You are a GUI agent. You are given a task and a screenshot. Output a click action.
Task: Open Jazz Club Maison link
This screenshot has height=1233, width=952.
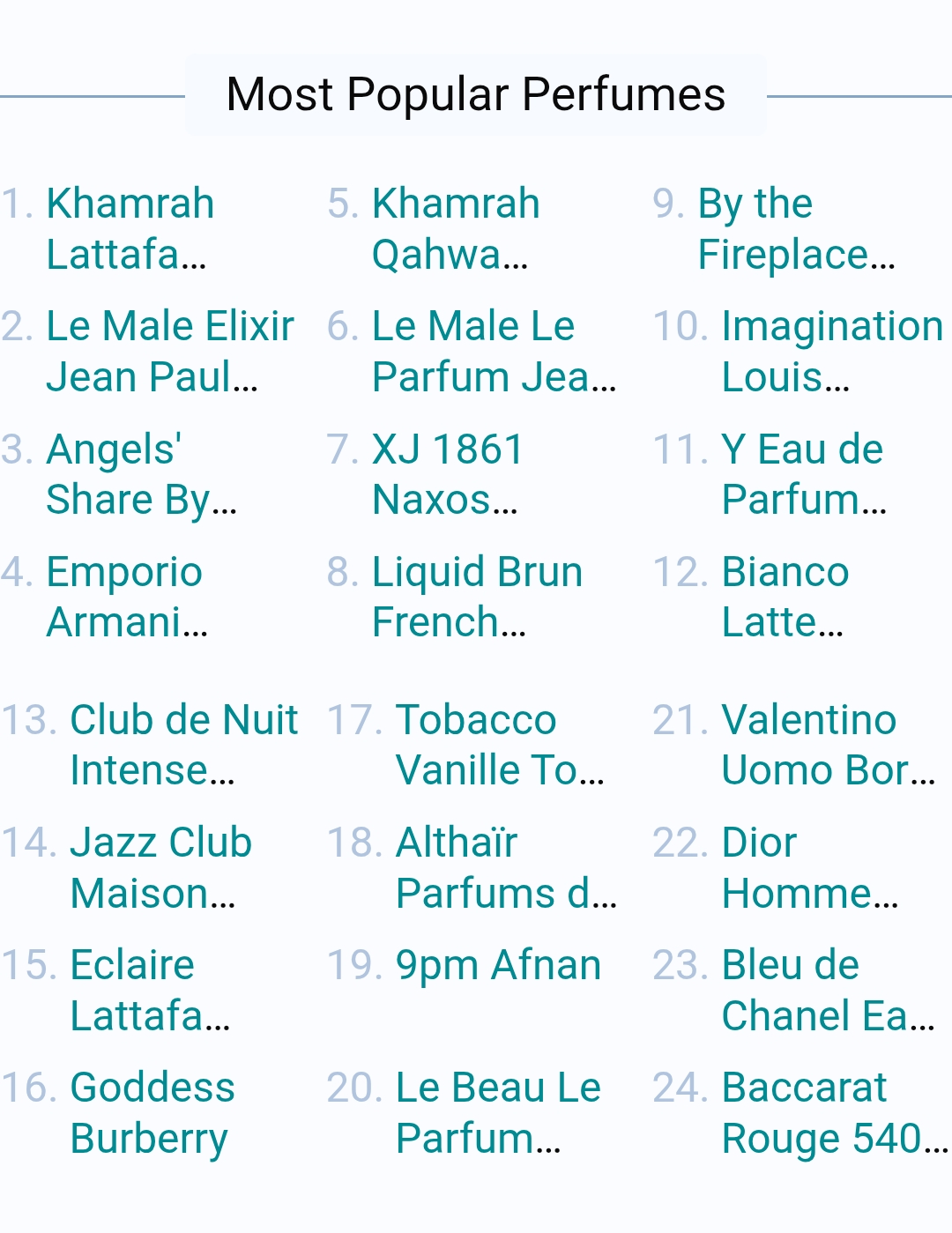coord(160,867)
